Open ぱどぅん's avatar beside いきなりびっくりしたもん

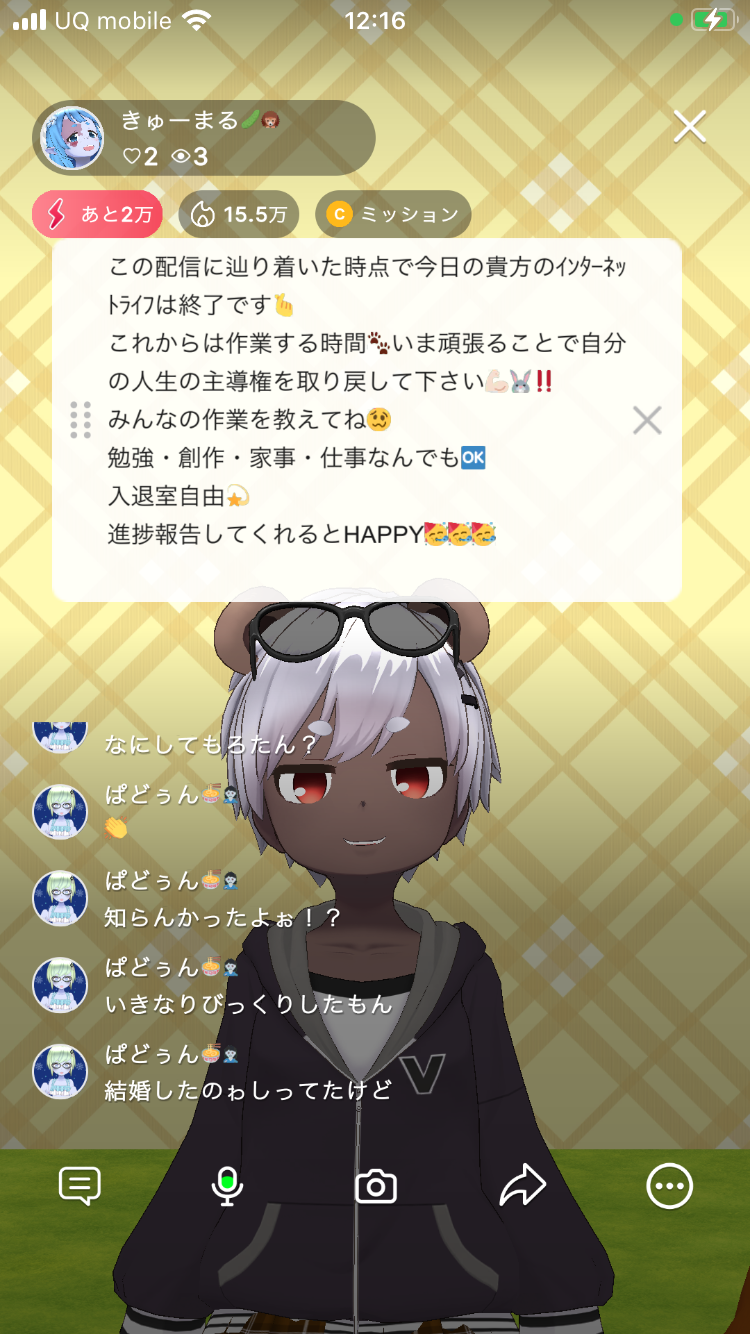[60, 985]
